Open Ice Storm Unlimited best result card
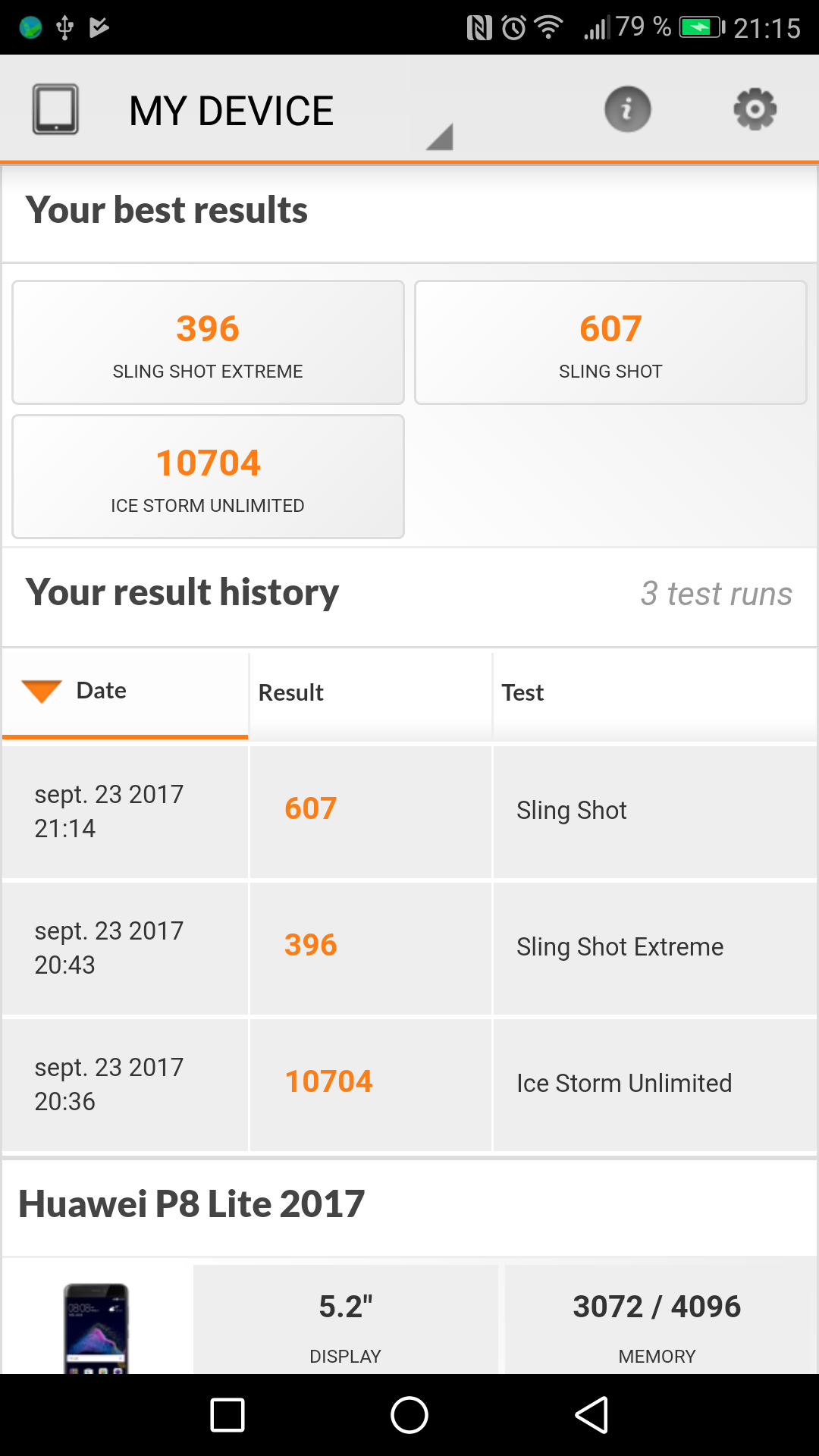819x1456 pixels. (208, 476)
